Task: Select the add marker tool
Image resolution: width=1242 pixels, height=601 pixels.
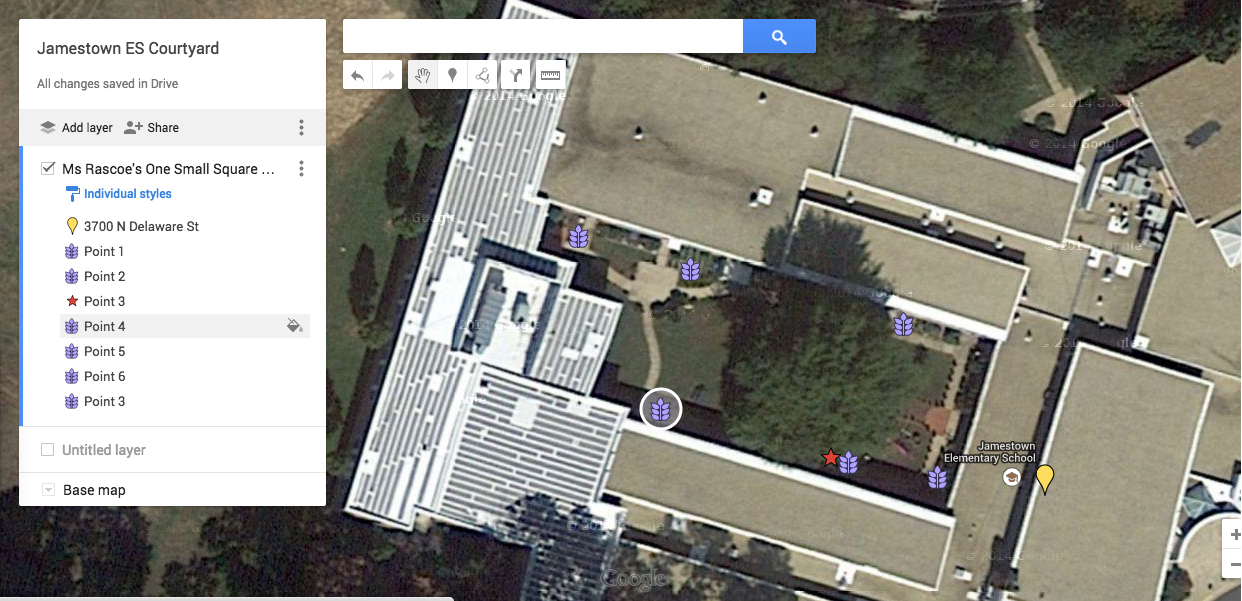Action: tap(453, 75)
